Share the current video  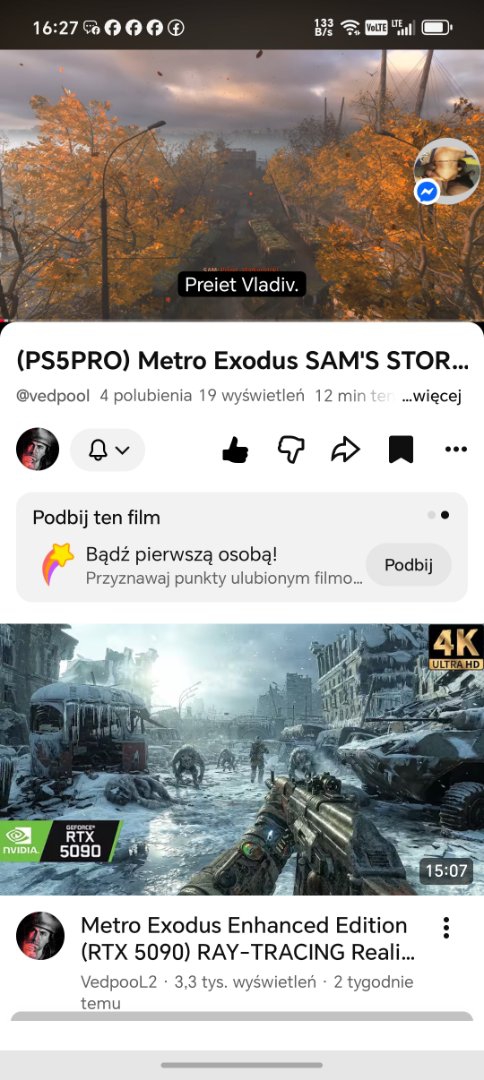pyautogui.click(x=346, y=450)
